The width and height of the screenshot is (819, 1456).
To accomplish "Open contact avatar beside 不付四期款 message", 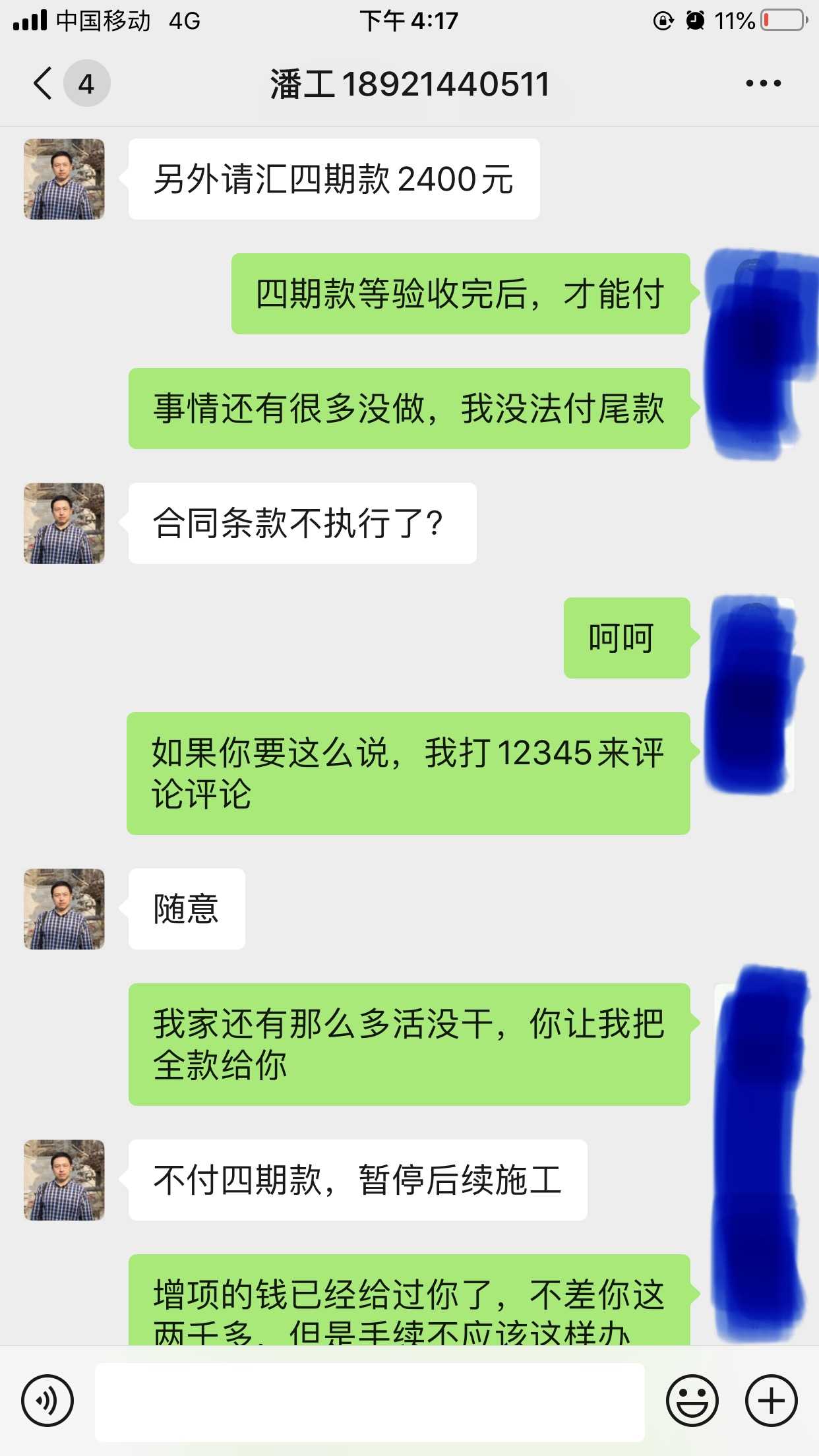I will tap(64, 1180).
